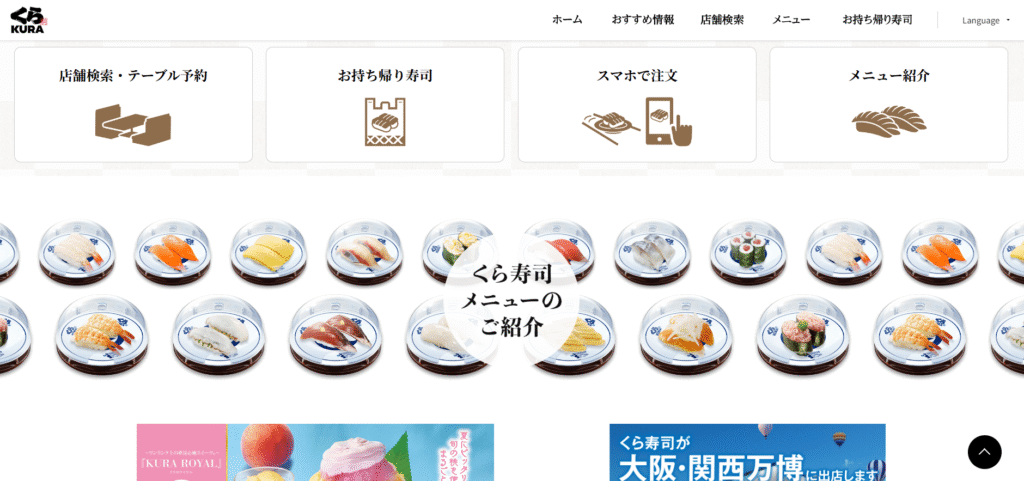1024x481 pixels.
Task: Open the 大阪・関西万博 announcement banner
Action: click(747, 453)
